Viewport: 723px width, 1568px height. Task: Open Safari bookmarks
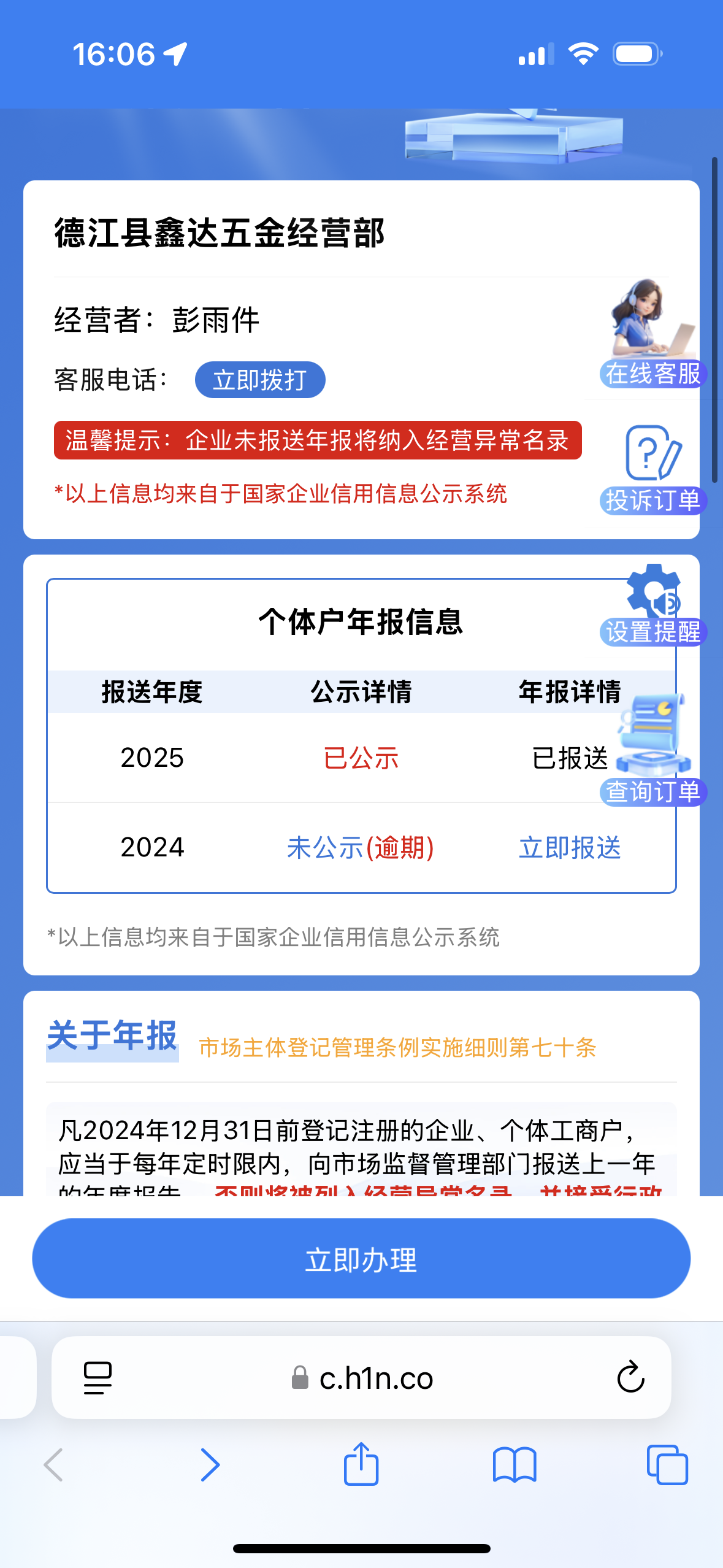(x=514, y=1465)
